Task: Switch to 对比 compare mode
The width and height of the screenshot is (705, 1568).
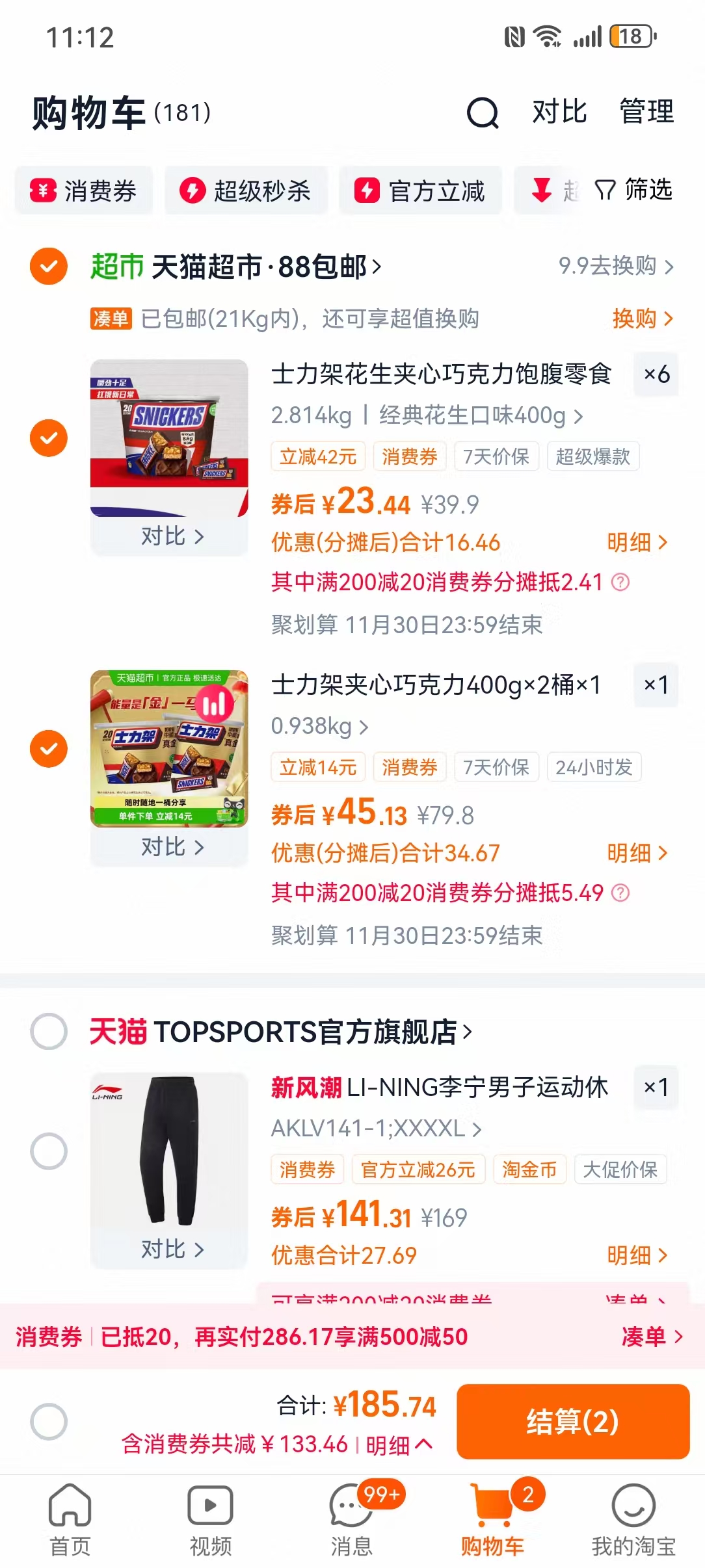Action: tap(560, 112)
